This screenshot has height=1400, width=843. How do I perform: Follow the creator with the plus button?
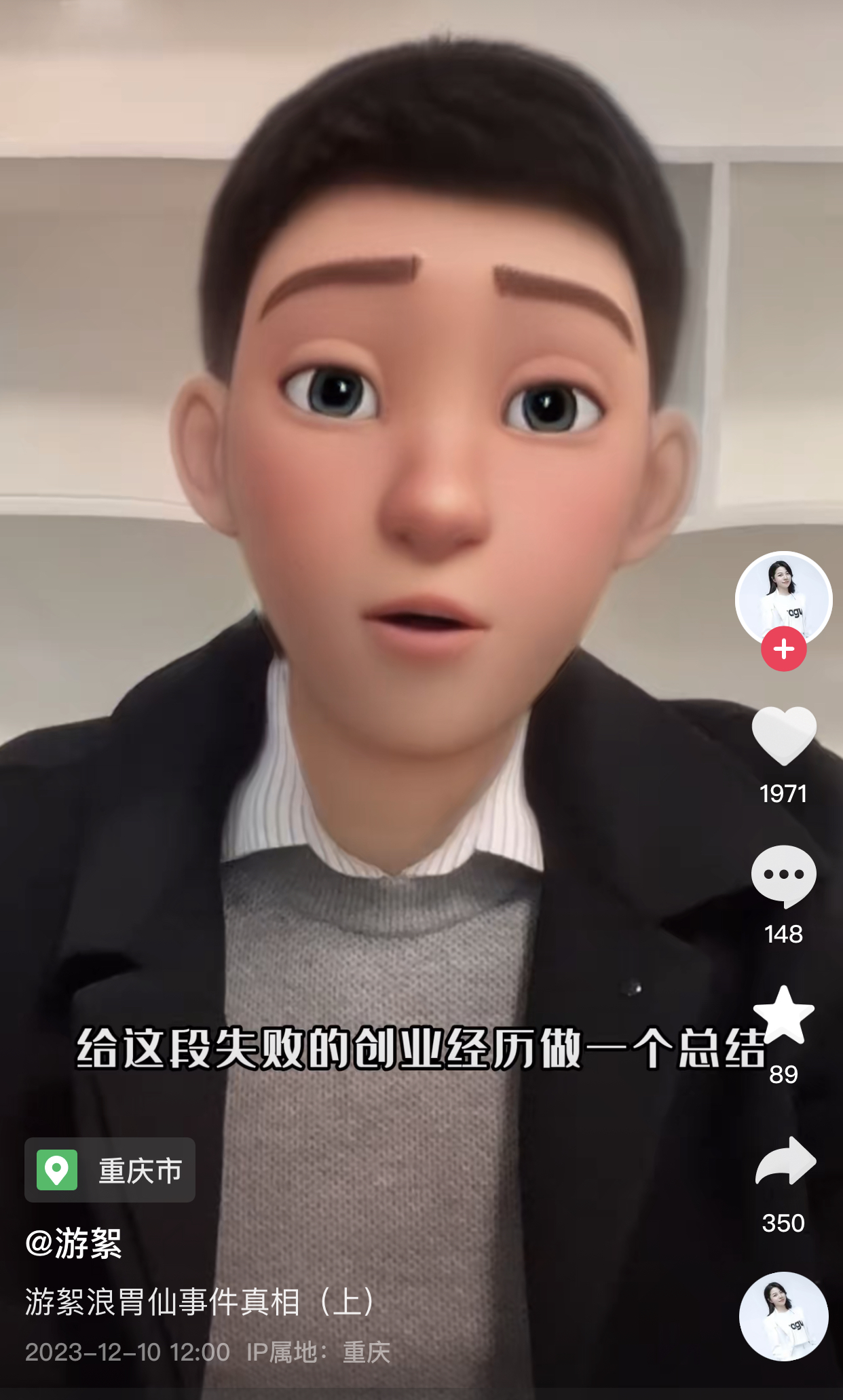tap(783, 649)
